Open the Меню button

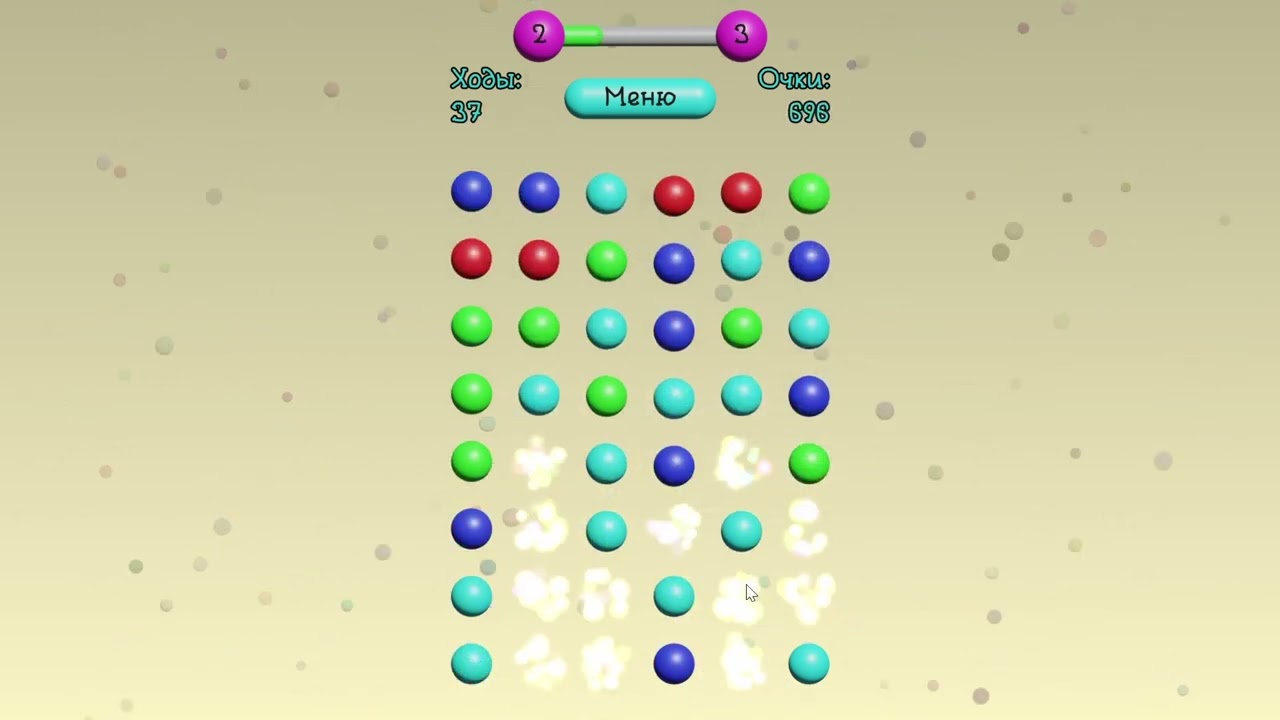pos(640,98)
